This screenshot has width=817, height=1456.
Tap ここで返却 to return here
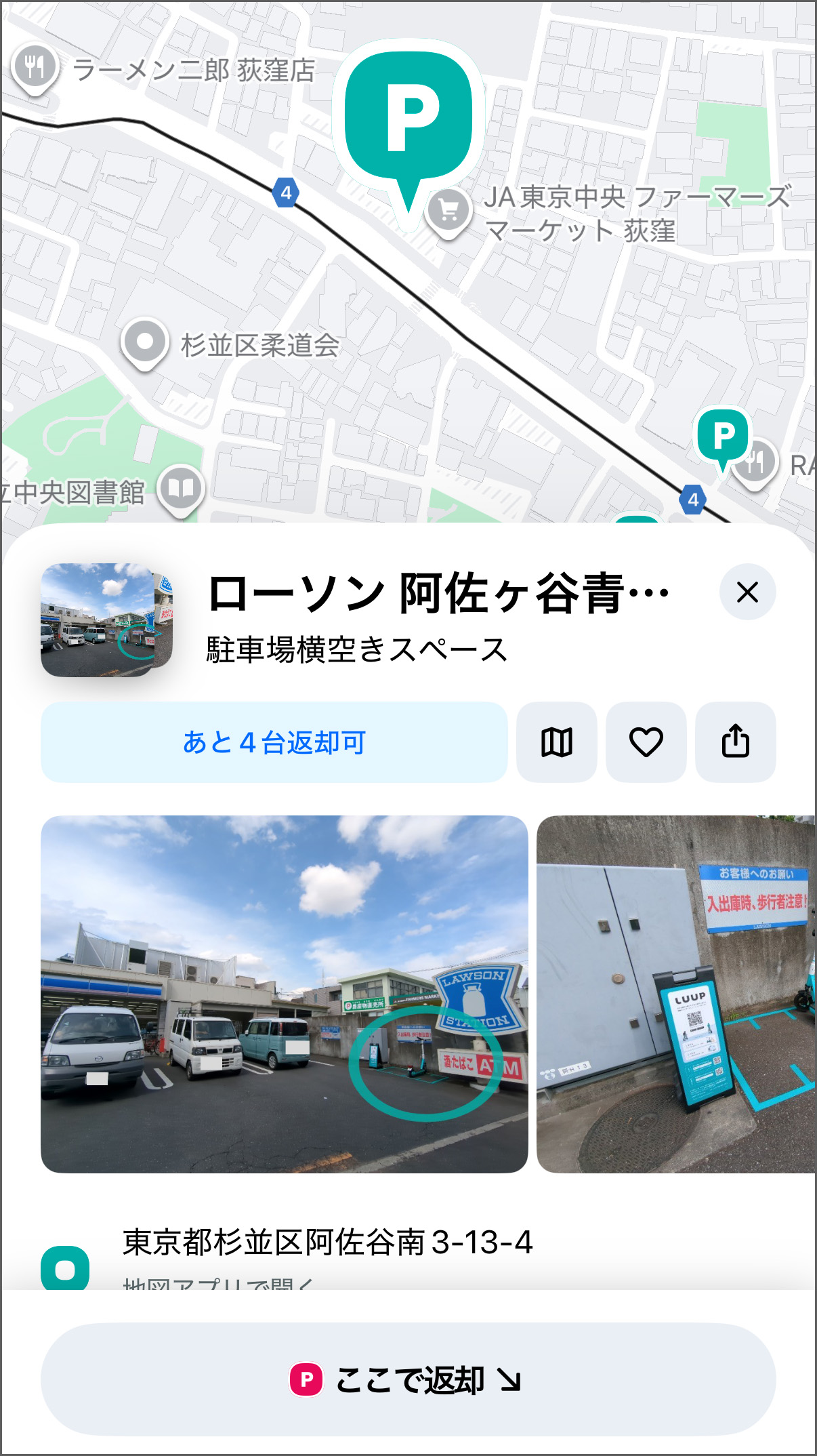(408, 1379)
